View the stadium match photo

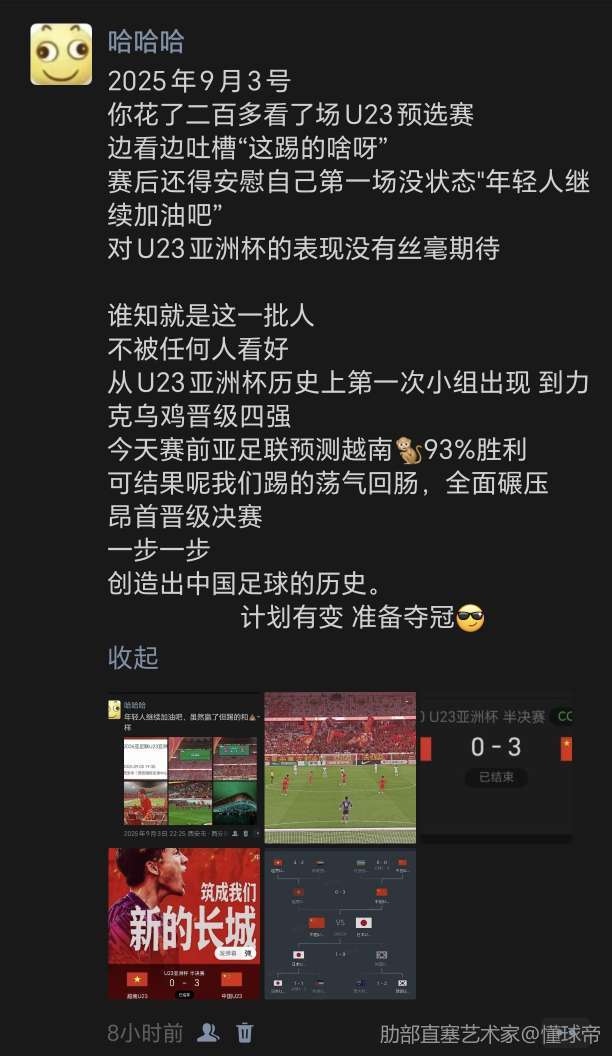pyautogui.click(x=340, y=767)
